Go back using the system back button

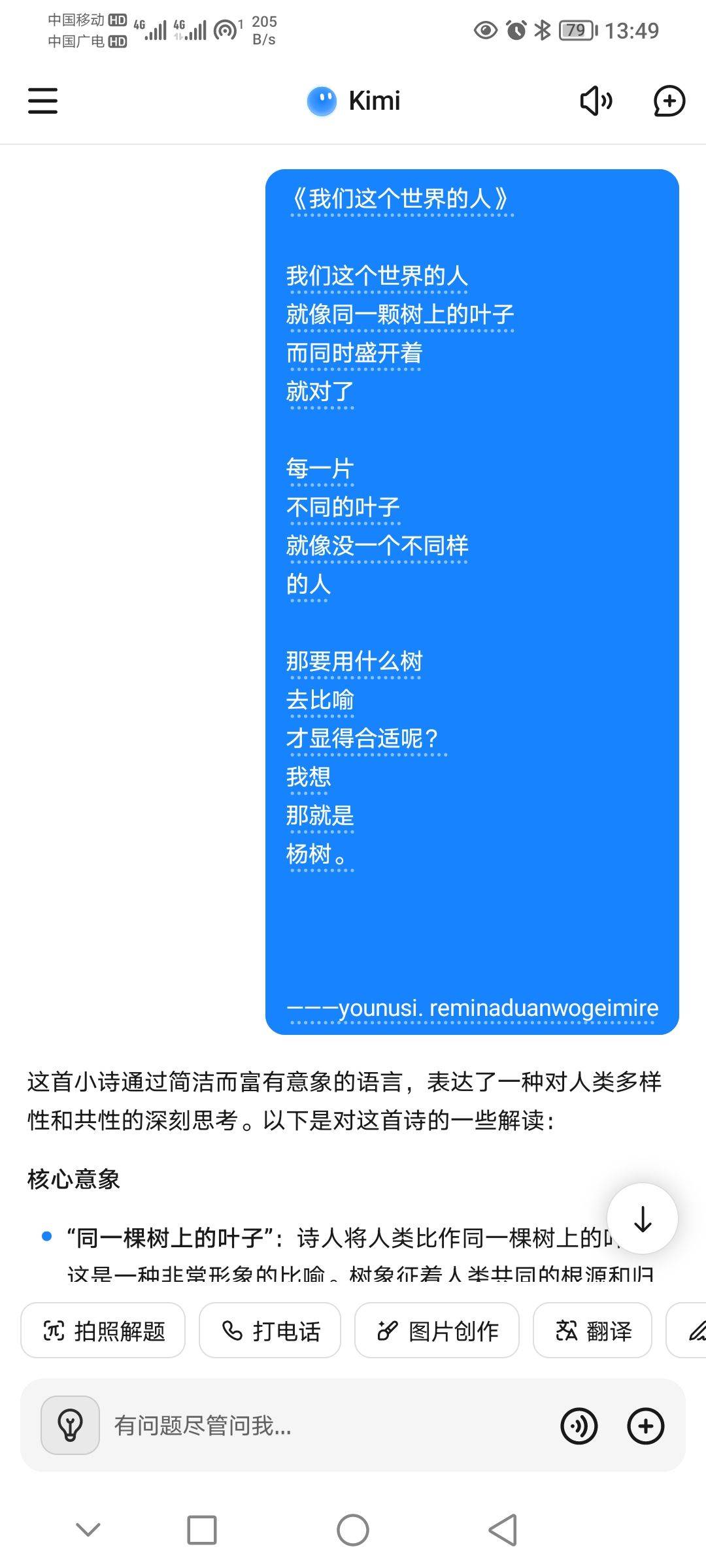pos(503,1529)
